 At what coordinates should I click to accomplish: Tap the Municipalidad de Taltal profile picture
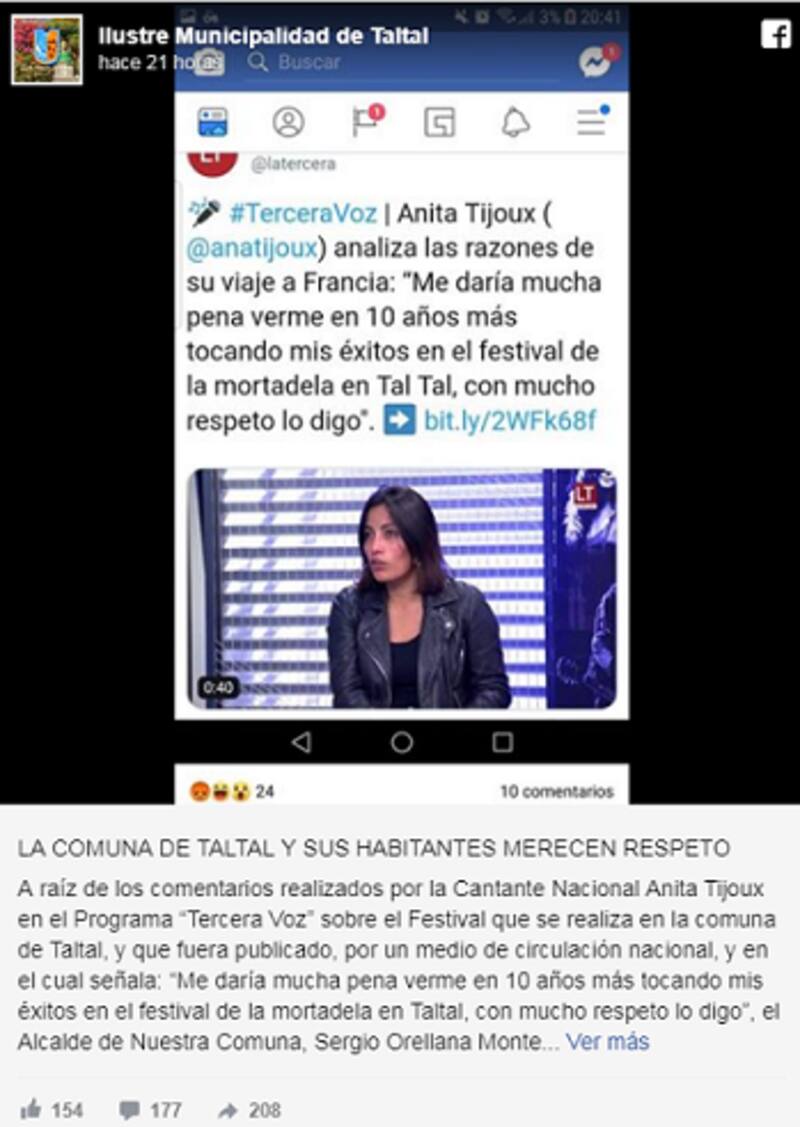47,49
